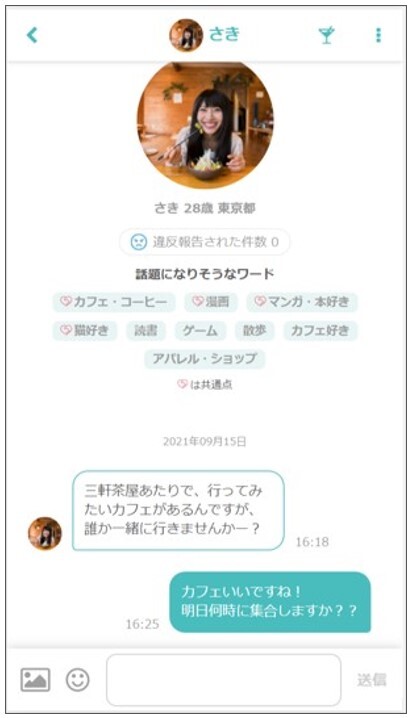The image size is (412, 718).
Task: Select the マンガ・本好き topic chip
Action: (x=302, y=302)
